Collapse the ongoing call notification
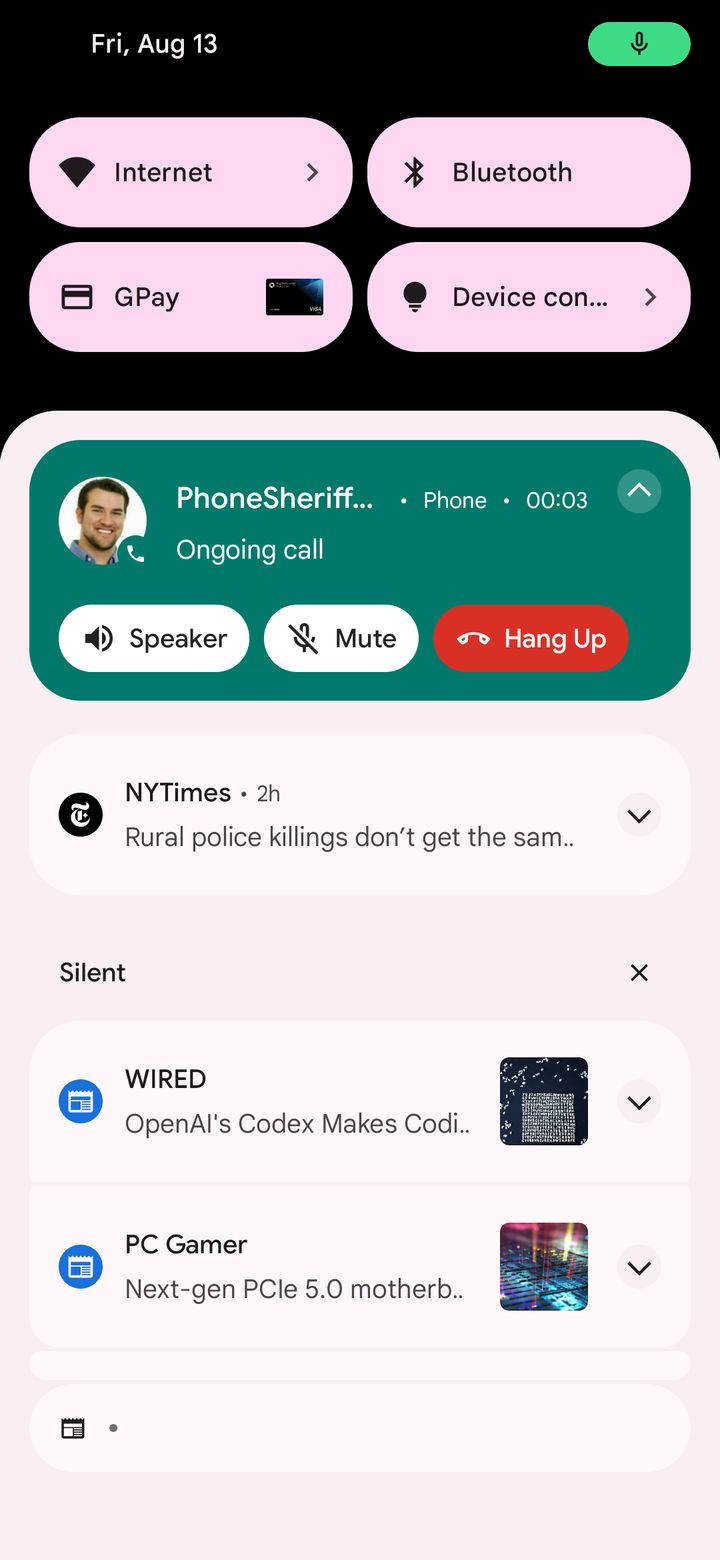The image size is (720, 1560). click(x=639, y=491)
